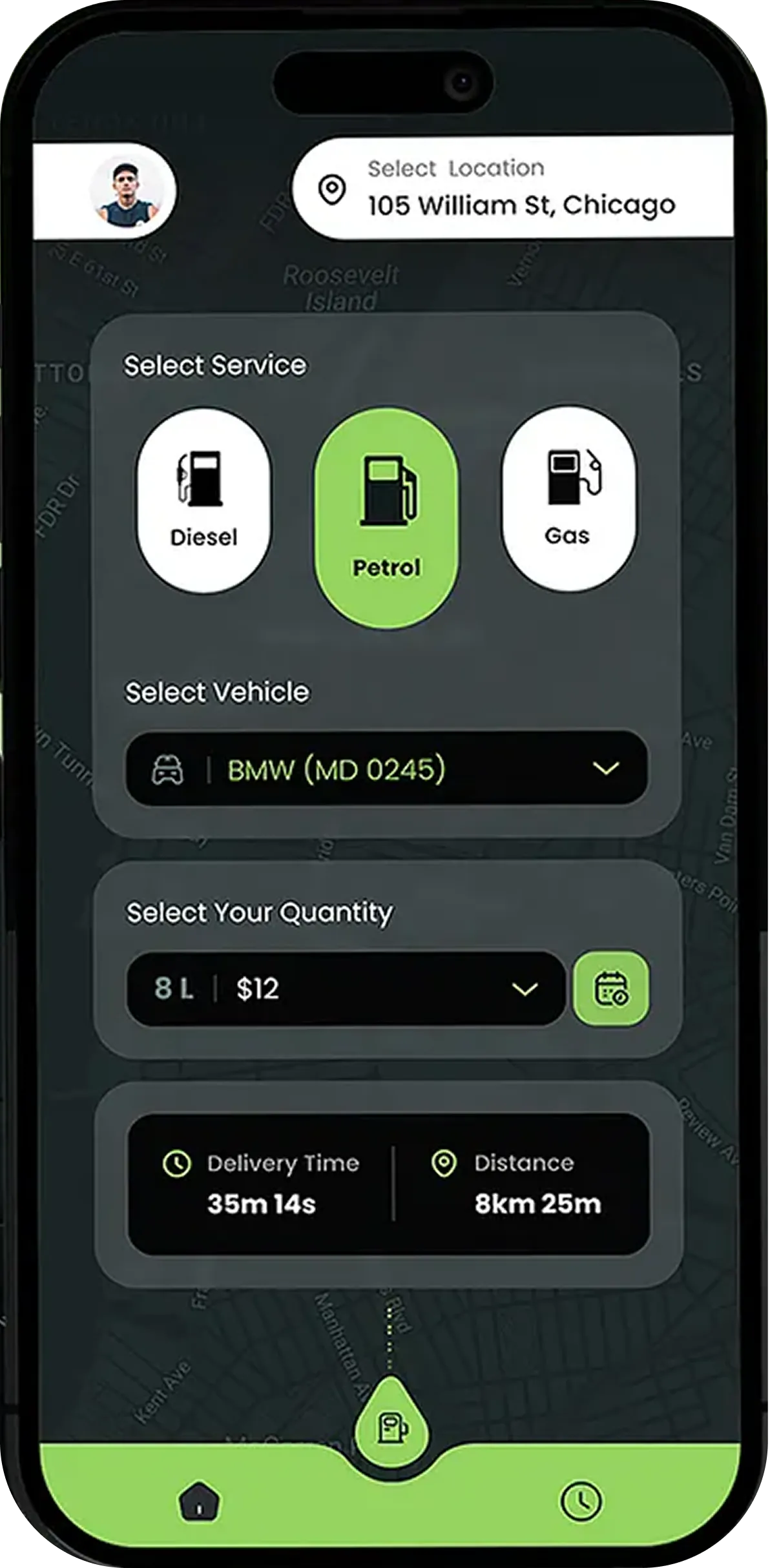Go to the Home tab
This screenshot has width=770, height=1568.
(199, 1502)
